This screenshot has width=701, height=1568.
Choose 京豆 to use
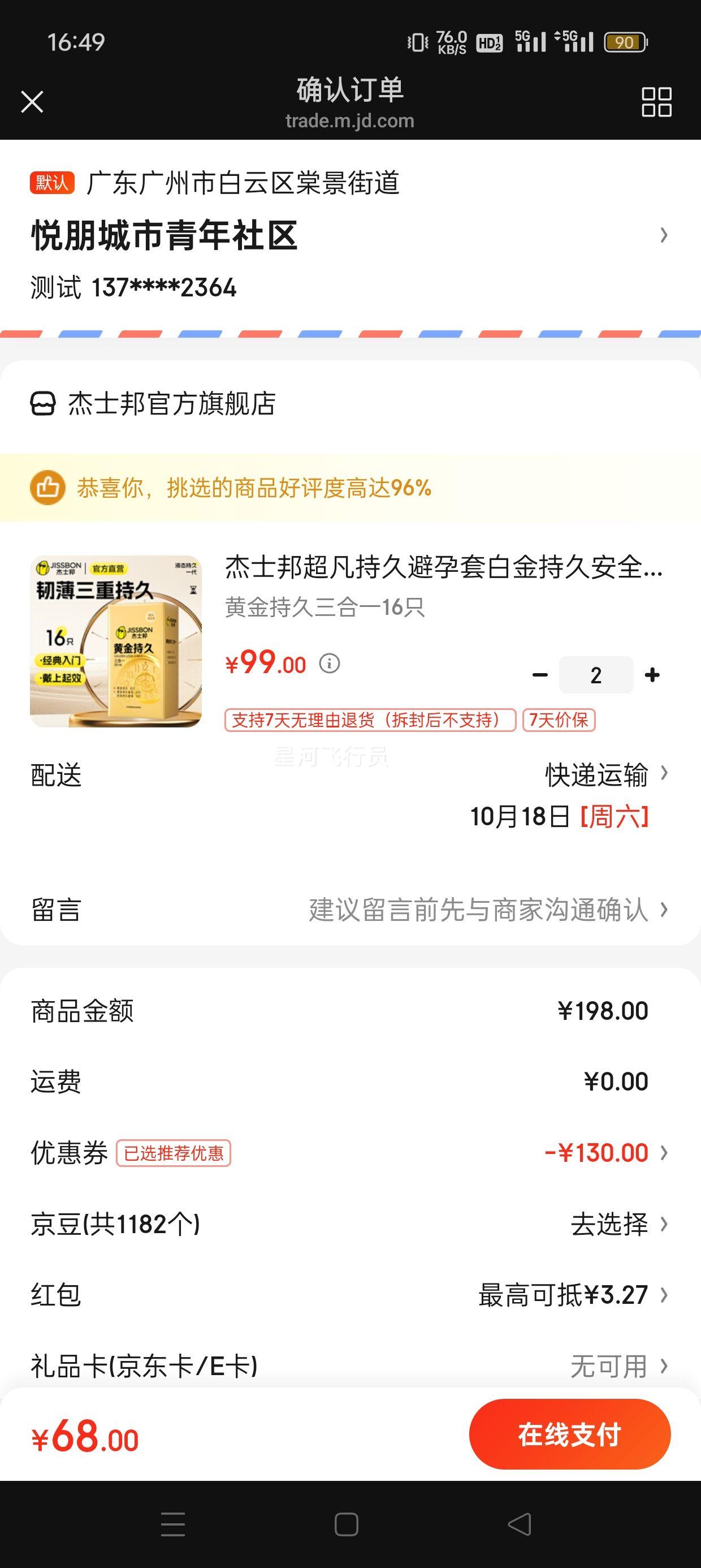tap(618, 1224)
